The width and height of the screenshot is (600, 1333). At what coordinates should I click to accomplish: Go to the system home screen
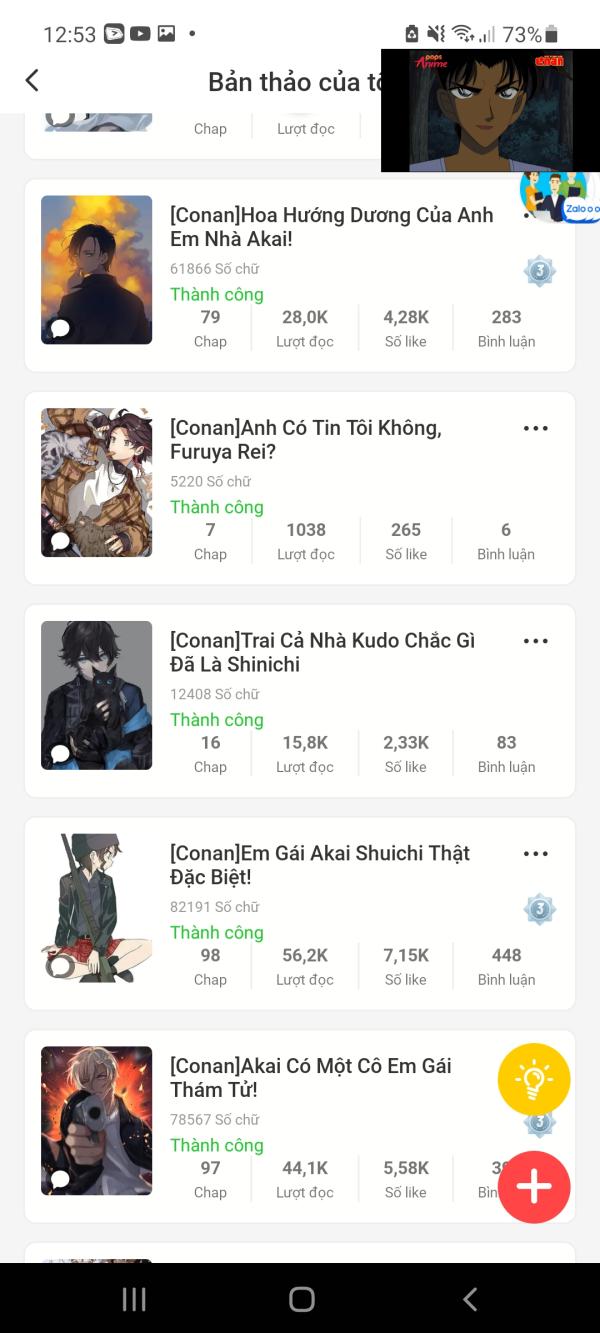tap(301, 1299)
